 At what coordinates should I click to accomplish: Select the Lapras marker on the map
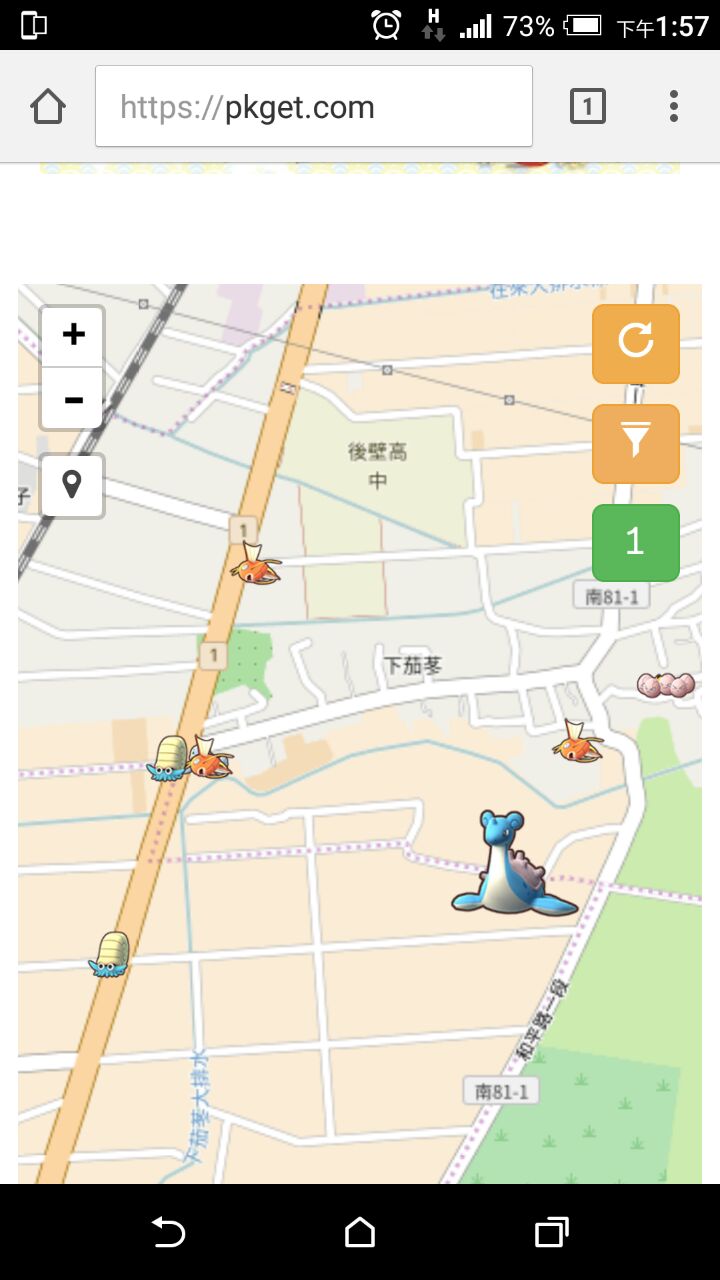click(x=510, y=866)
